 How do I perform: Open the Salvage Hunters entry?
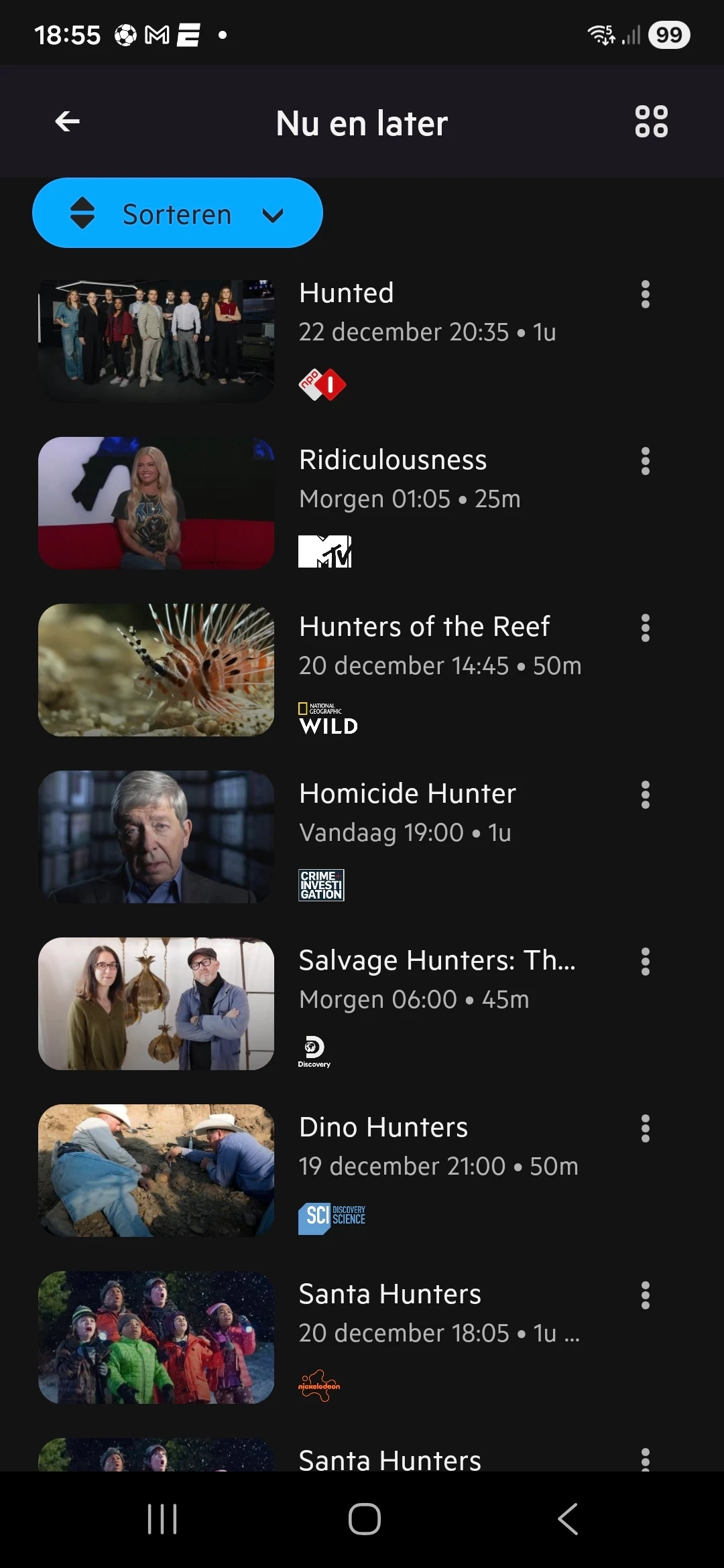[436, 961]
